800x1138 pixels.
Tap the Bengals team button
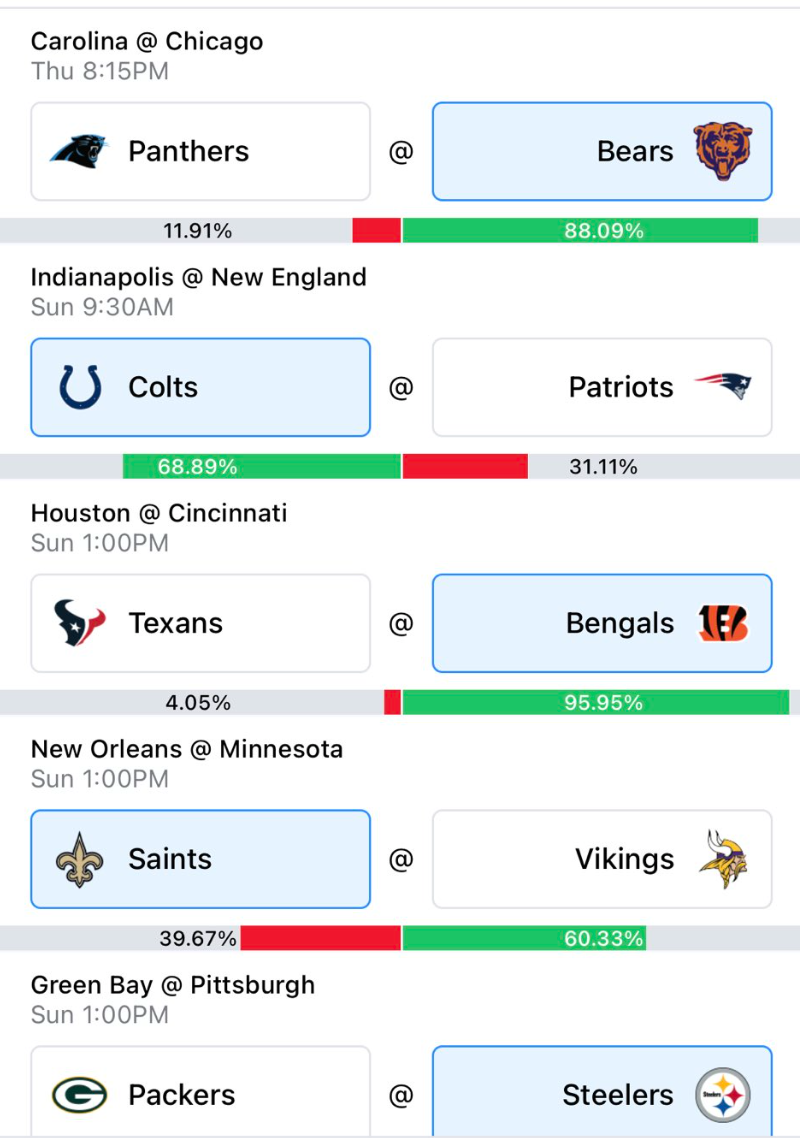602,623
